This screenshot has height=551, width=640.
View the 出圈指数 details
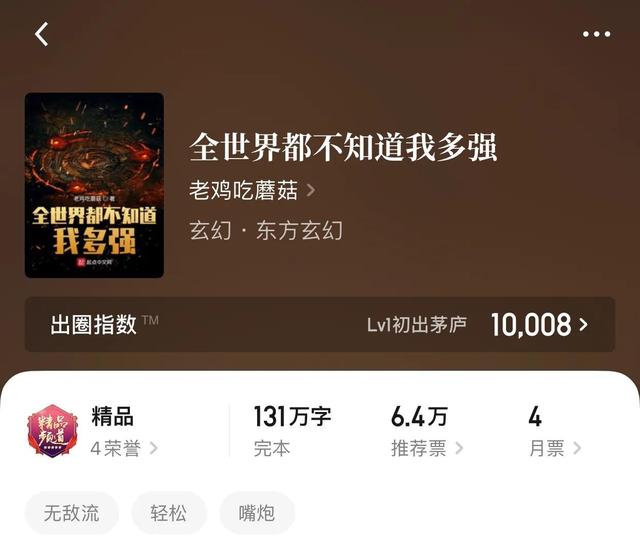click(x=320, y=324)
